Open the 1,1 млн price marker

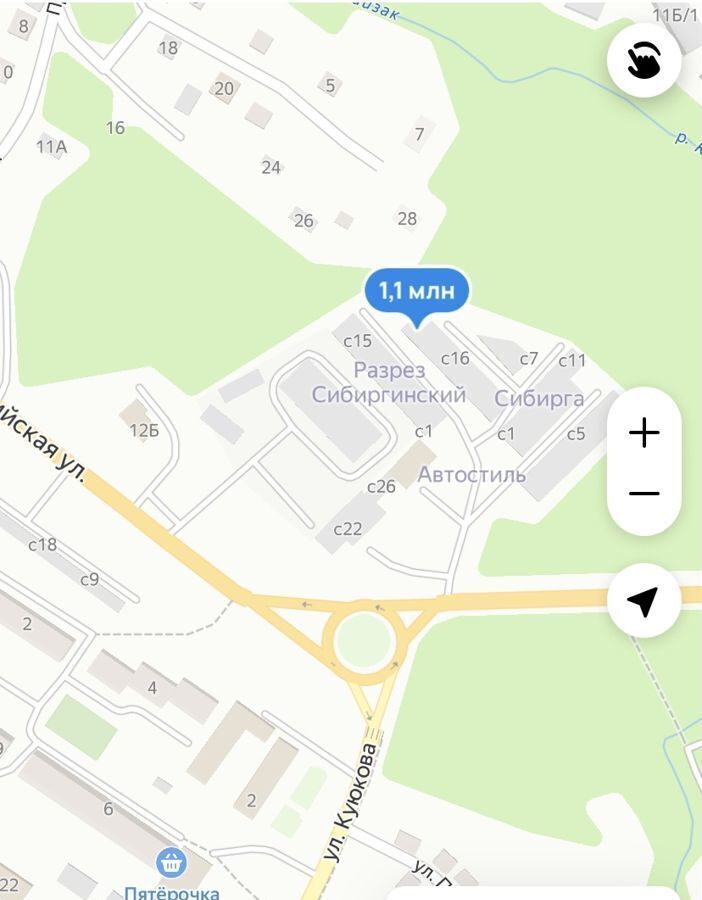pyautogui.click(x=417, y=291)
